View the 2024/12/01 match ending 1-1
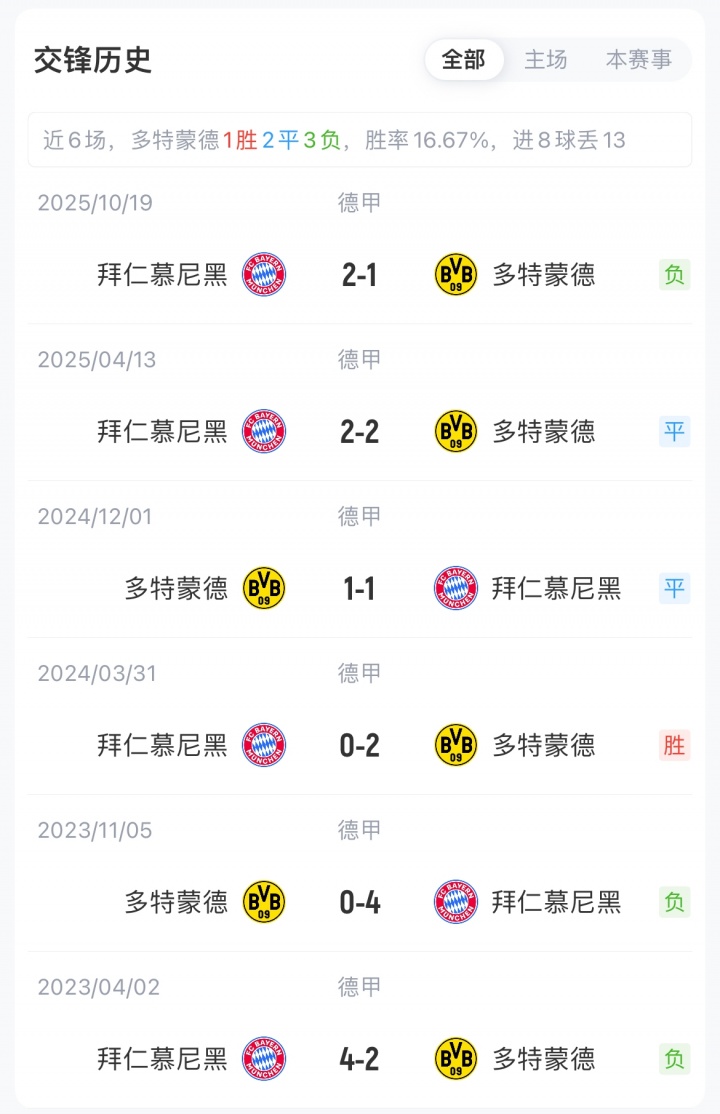The height and width of the screenshot is (1114, 720). [359, 589]
